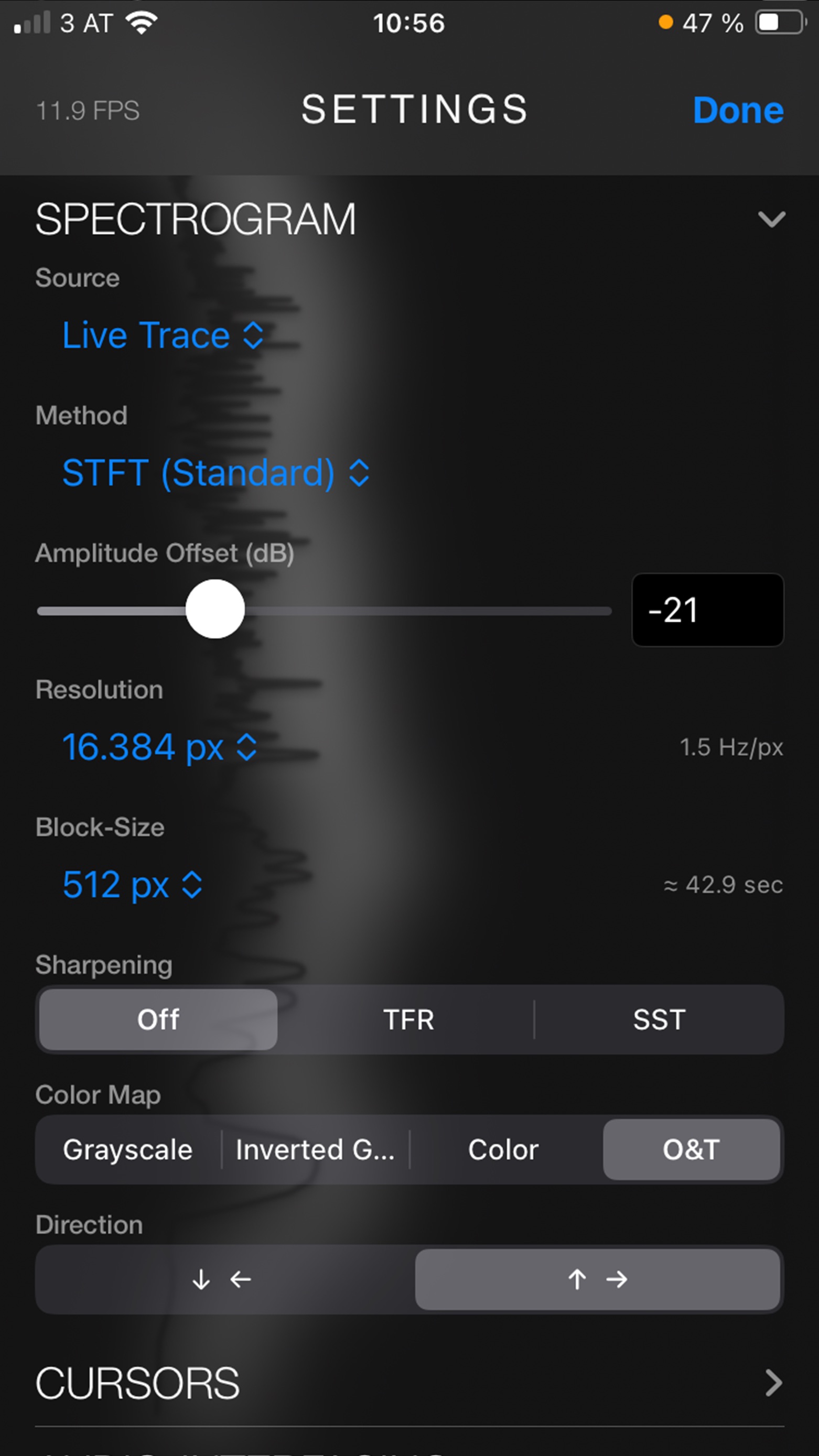Tap the clock showing 10:56

(x=409, y=24)
